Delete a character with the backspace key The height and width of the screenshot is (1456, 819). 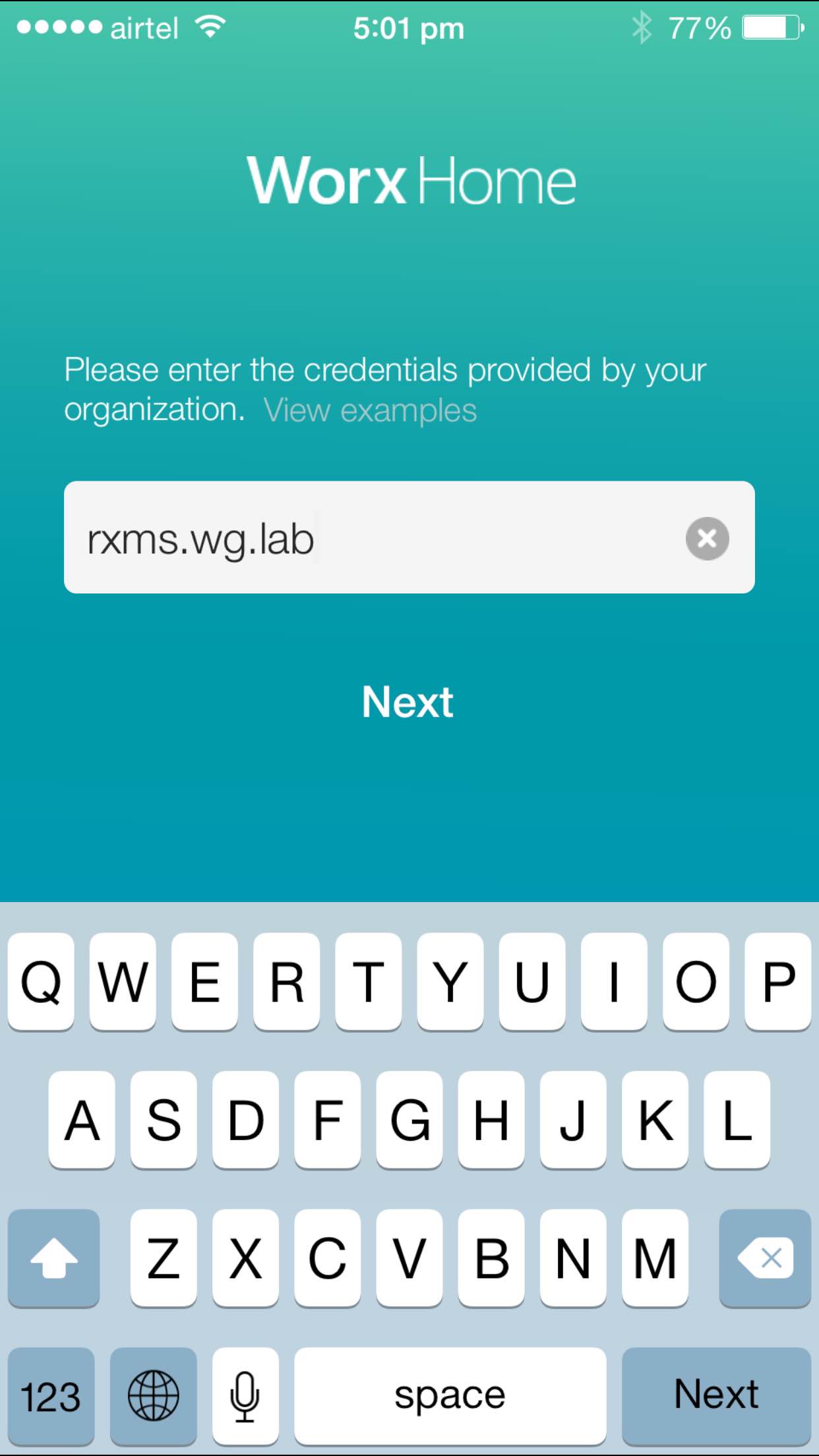(x=764, y=1258)
